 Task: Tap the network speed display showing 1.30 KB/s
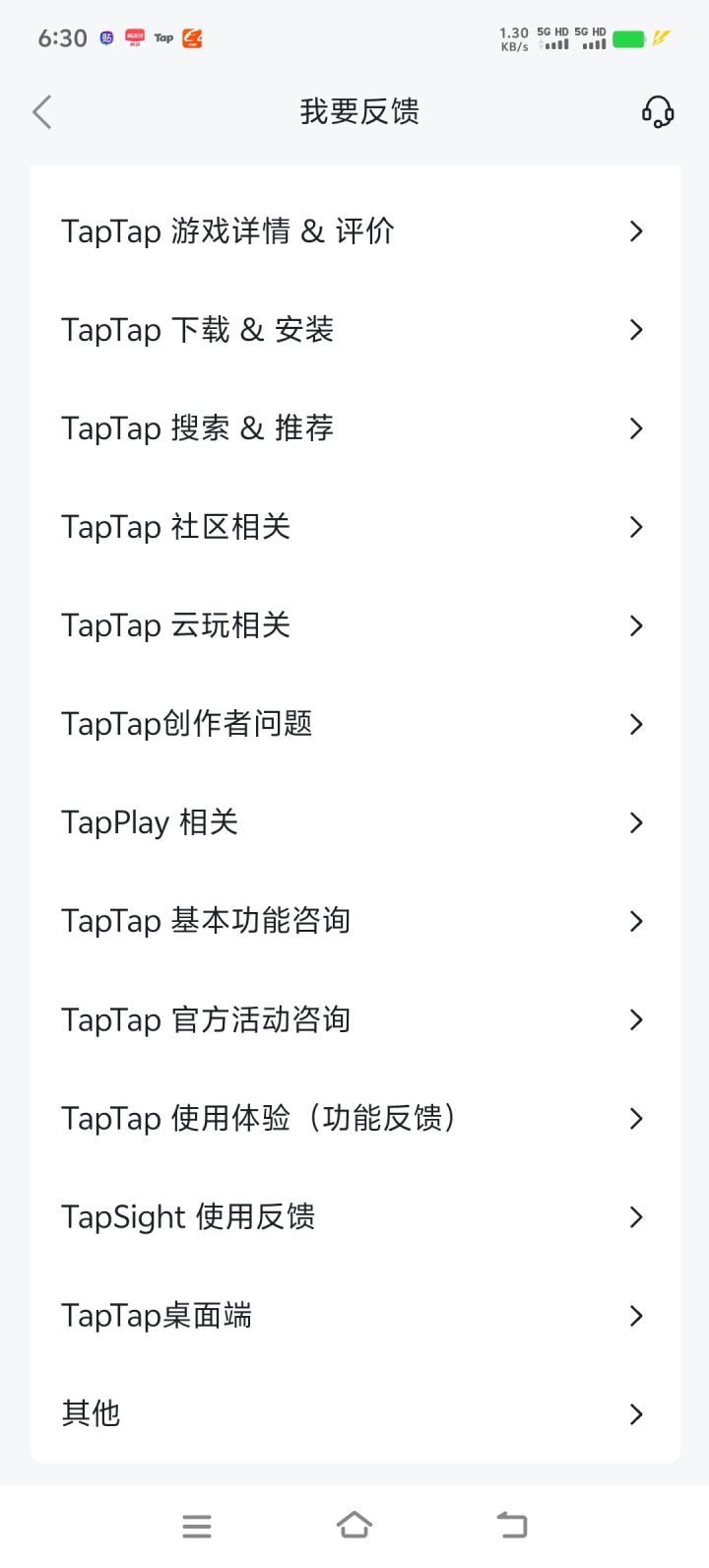coord(513,37)
